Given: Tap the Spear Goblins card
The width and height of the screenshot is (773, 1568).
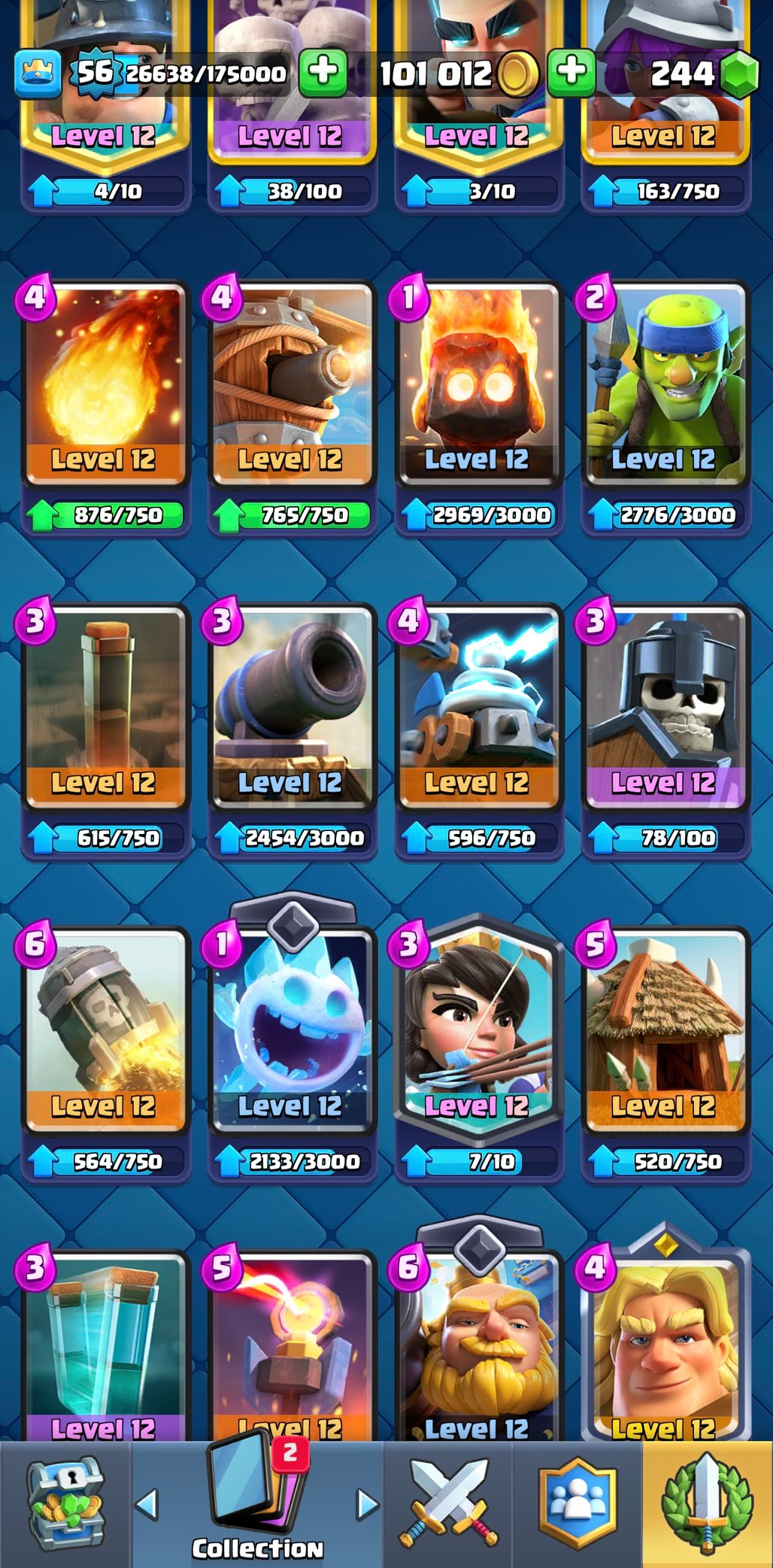Looking at the screenshot, I should coord(665,384).
